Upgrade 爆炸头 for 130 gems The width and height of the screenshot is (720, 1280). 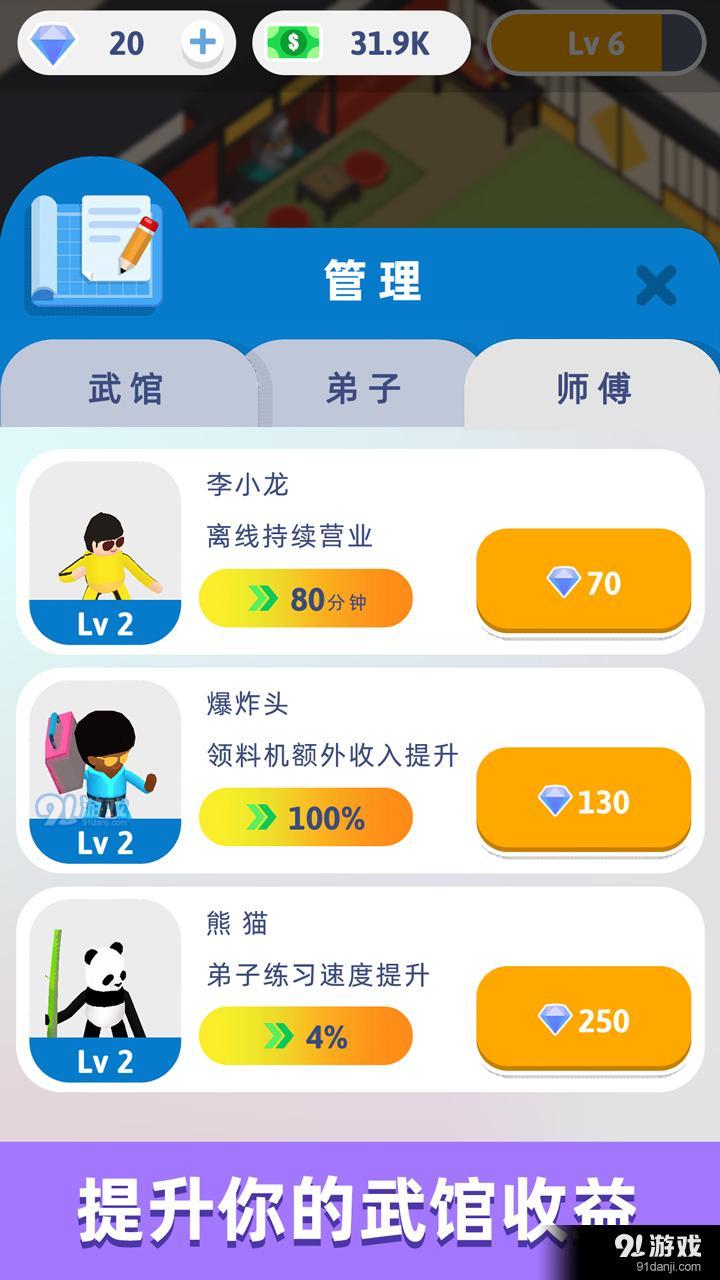click(583, 800)
